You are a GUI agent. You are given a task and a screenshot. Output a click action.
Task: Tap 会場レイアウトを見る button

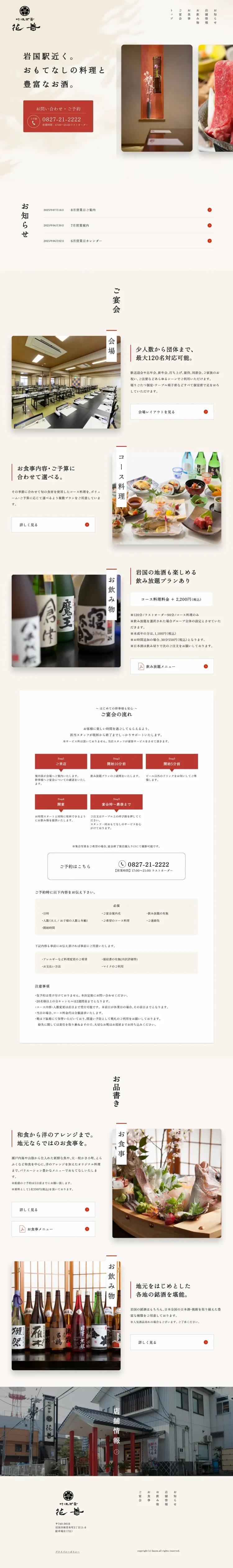(x=171, y=412)
